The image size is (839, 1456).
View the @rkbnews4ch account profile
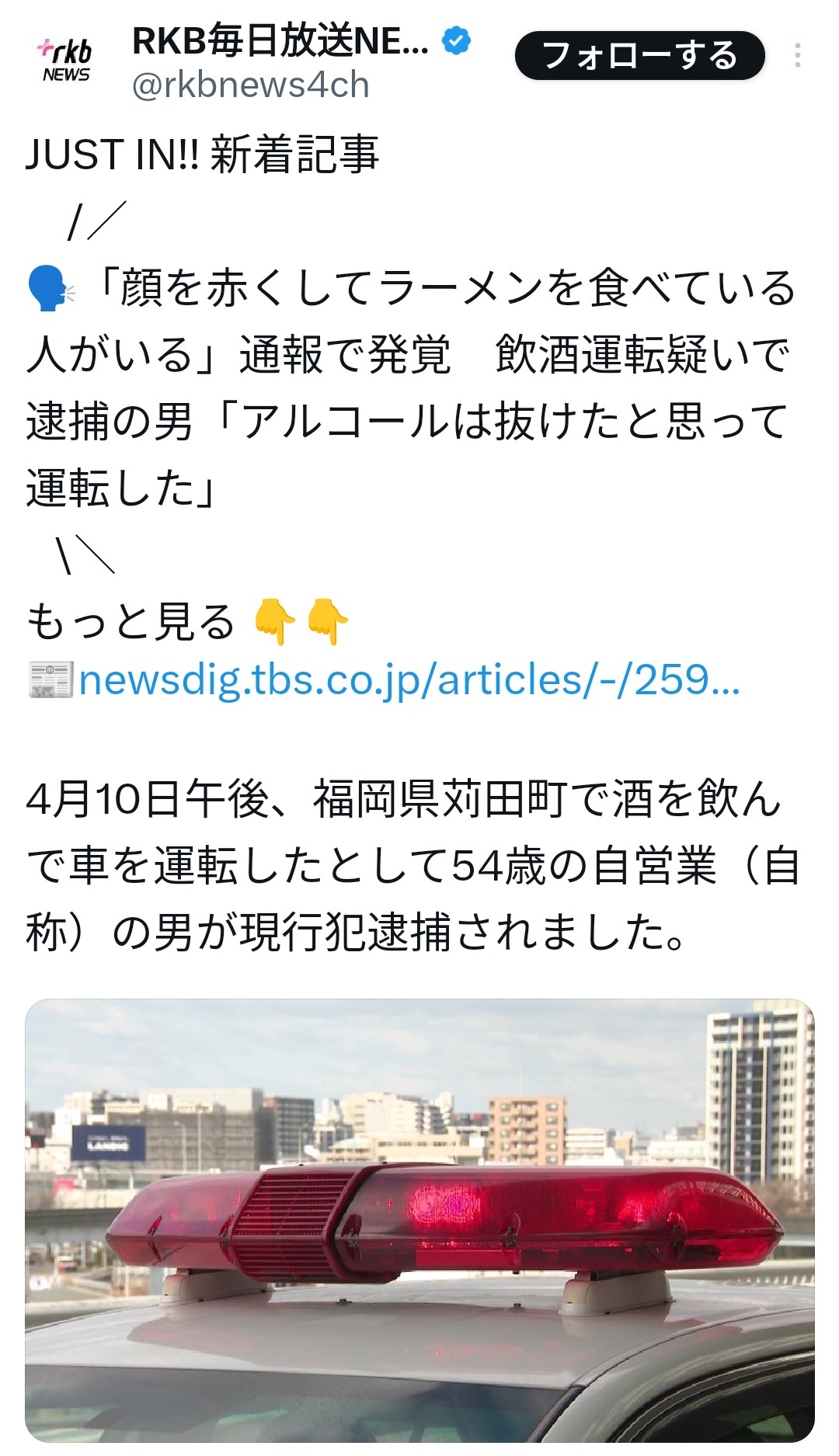click(250, 85)
